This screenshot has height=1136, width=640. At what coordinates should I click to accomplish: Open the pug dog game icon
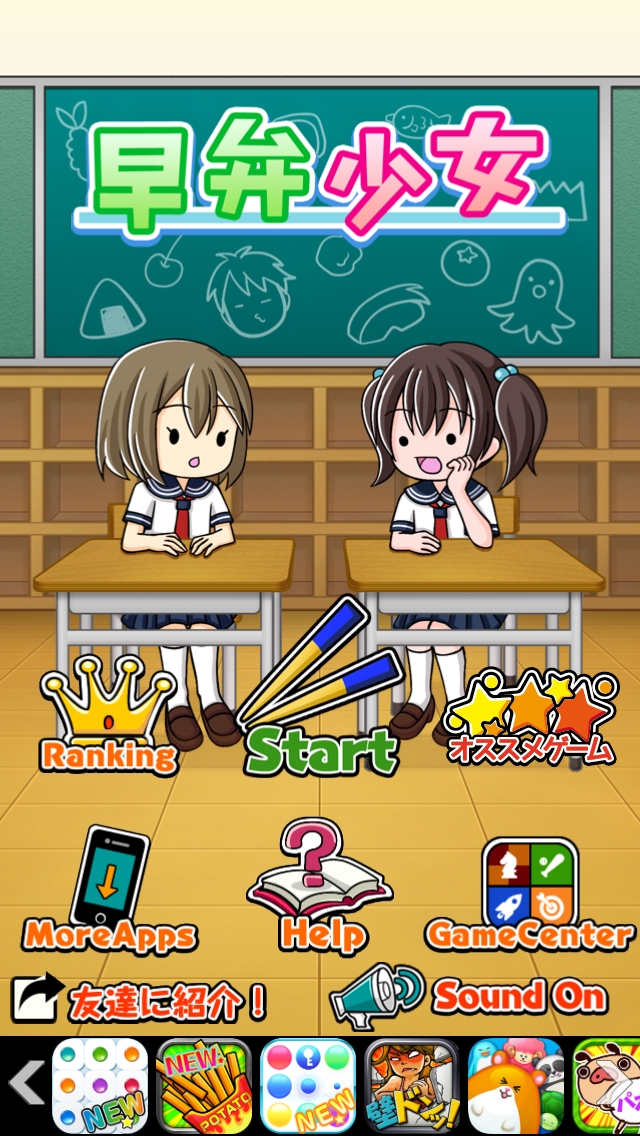[608, 1086]
